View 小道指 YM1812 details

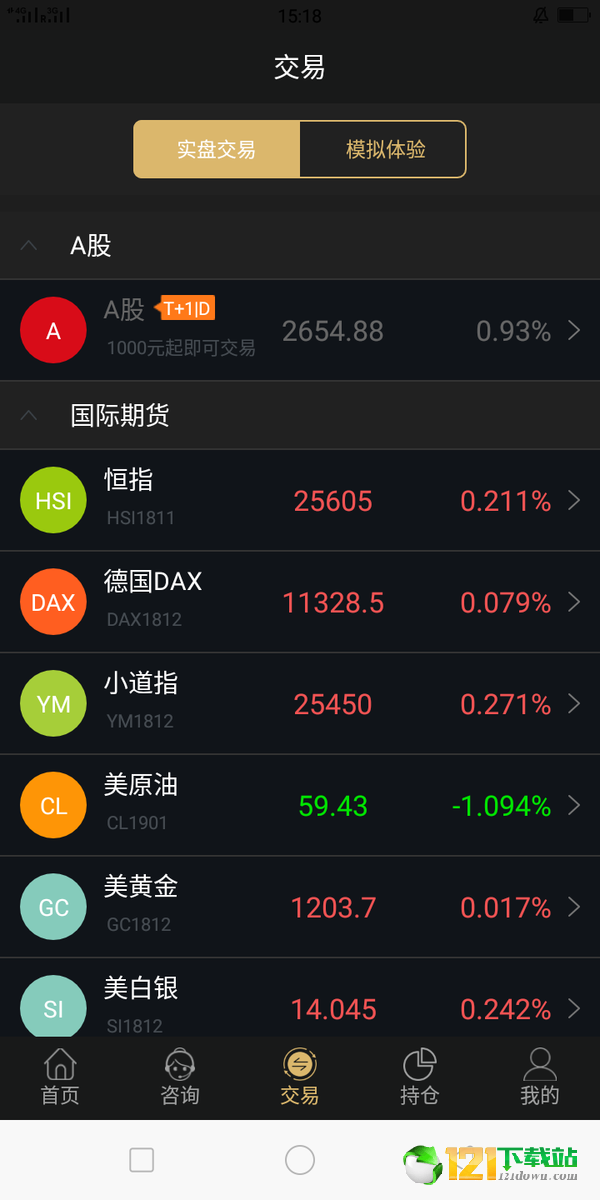pyautogui.click(x=300, y=704)
